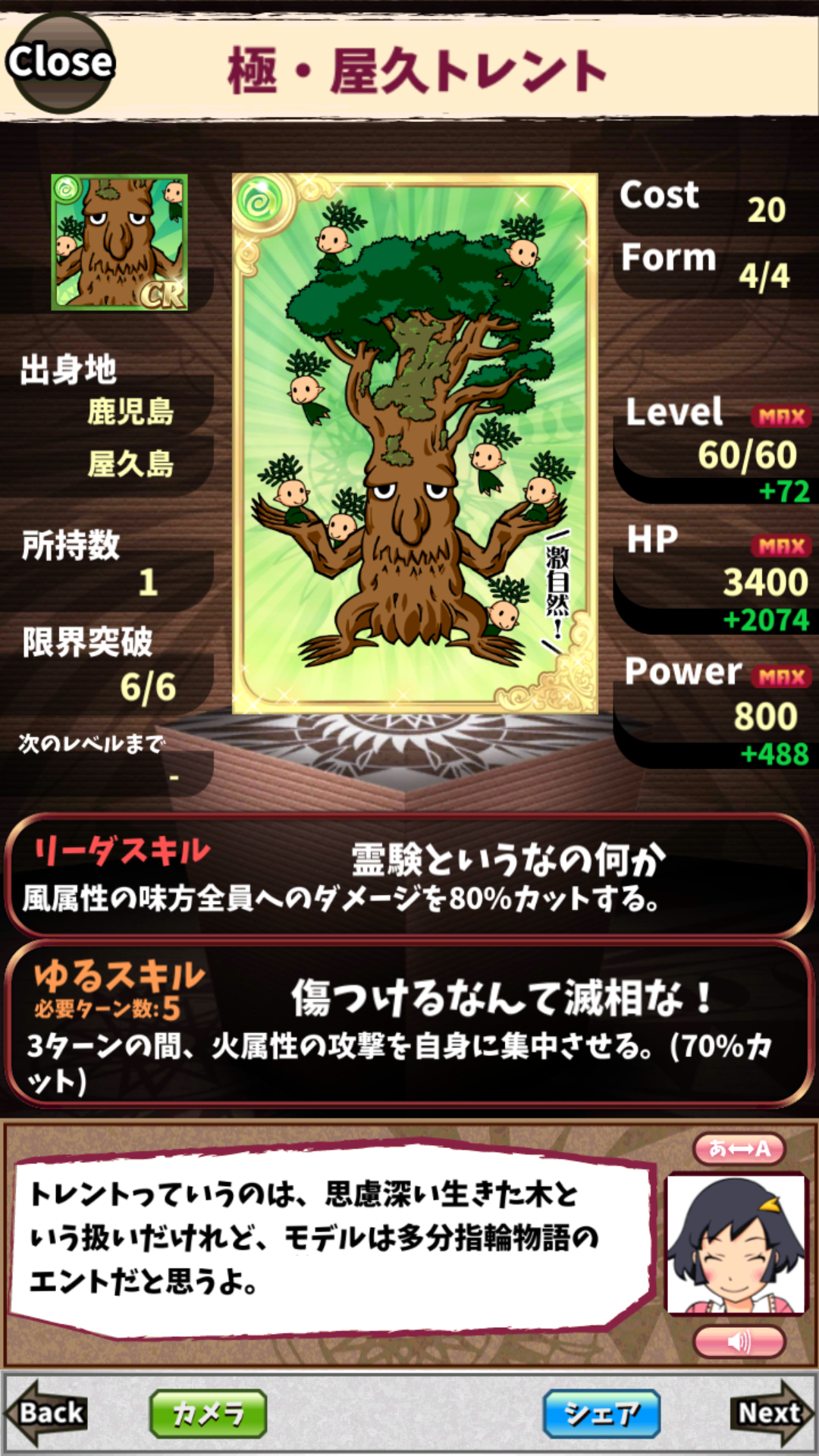Toggle the あ↔A language switch
This screenshot has width=819, height=1456.
coord(739,1148)
